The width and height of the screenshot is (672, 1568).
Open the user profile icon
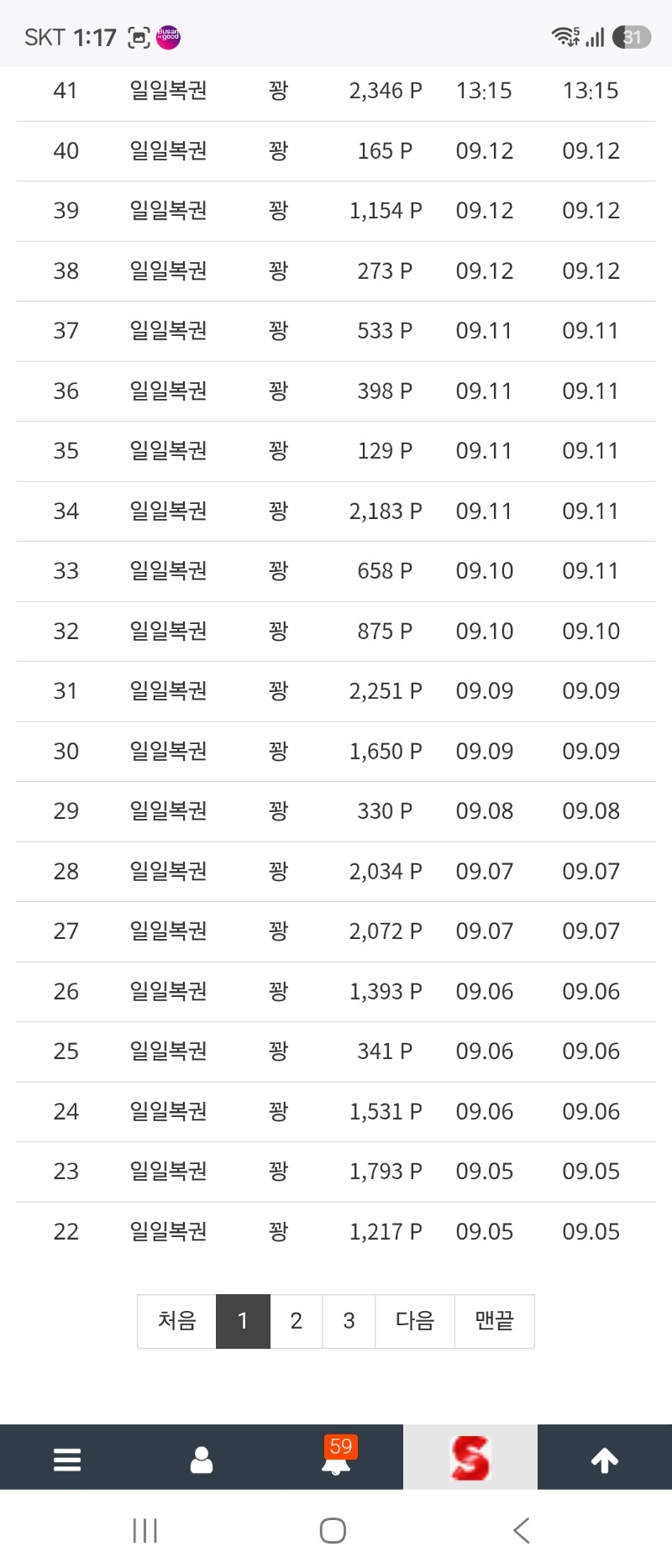(202, 1460)
